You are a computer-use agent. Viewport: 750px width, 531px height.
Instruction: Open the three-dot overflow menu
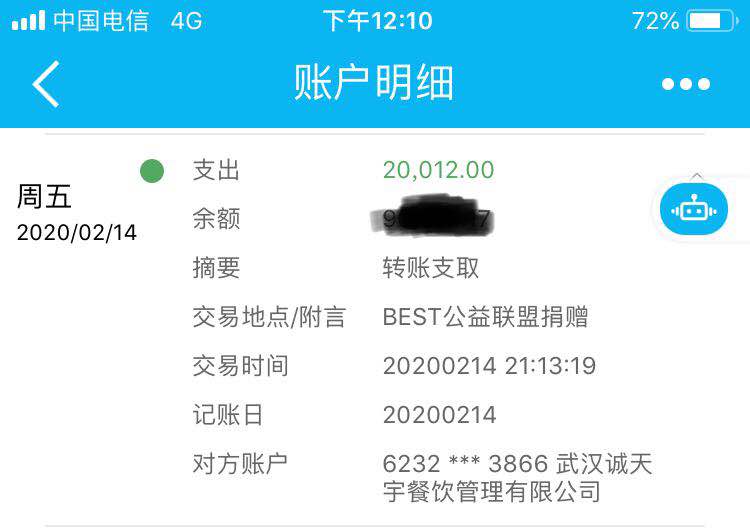pos(686,85)
